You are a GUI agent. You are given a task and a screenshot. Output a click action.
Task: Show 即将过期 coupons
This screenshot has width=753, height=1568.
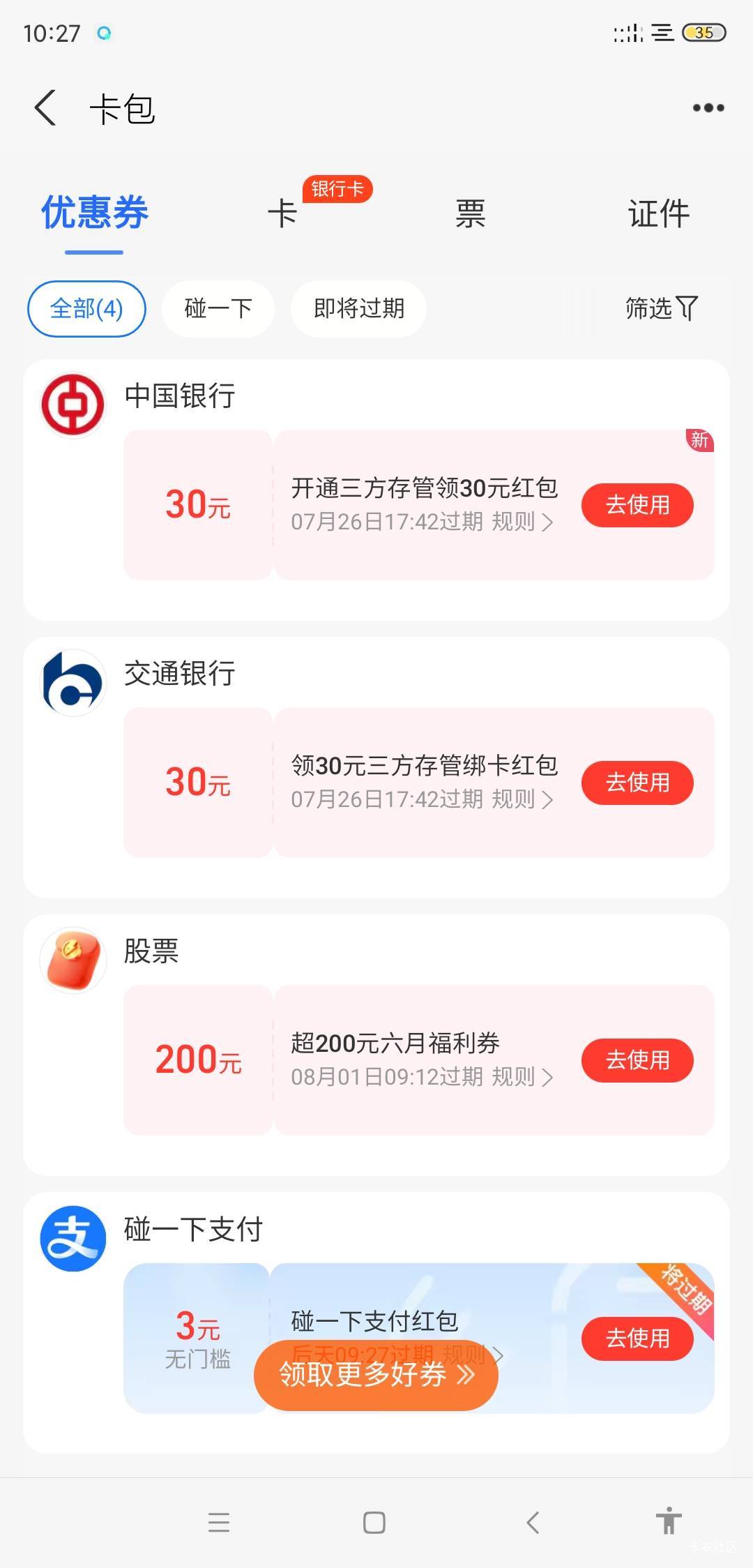359,308
